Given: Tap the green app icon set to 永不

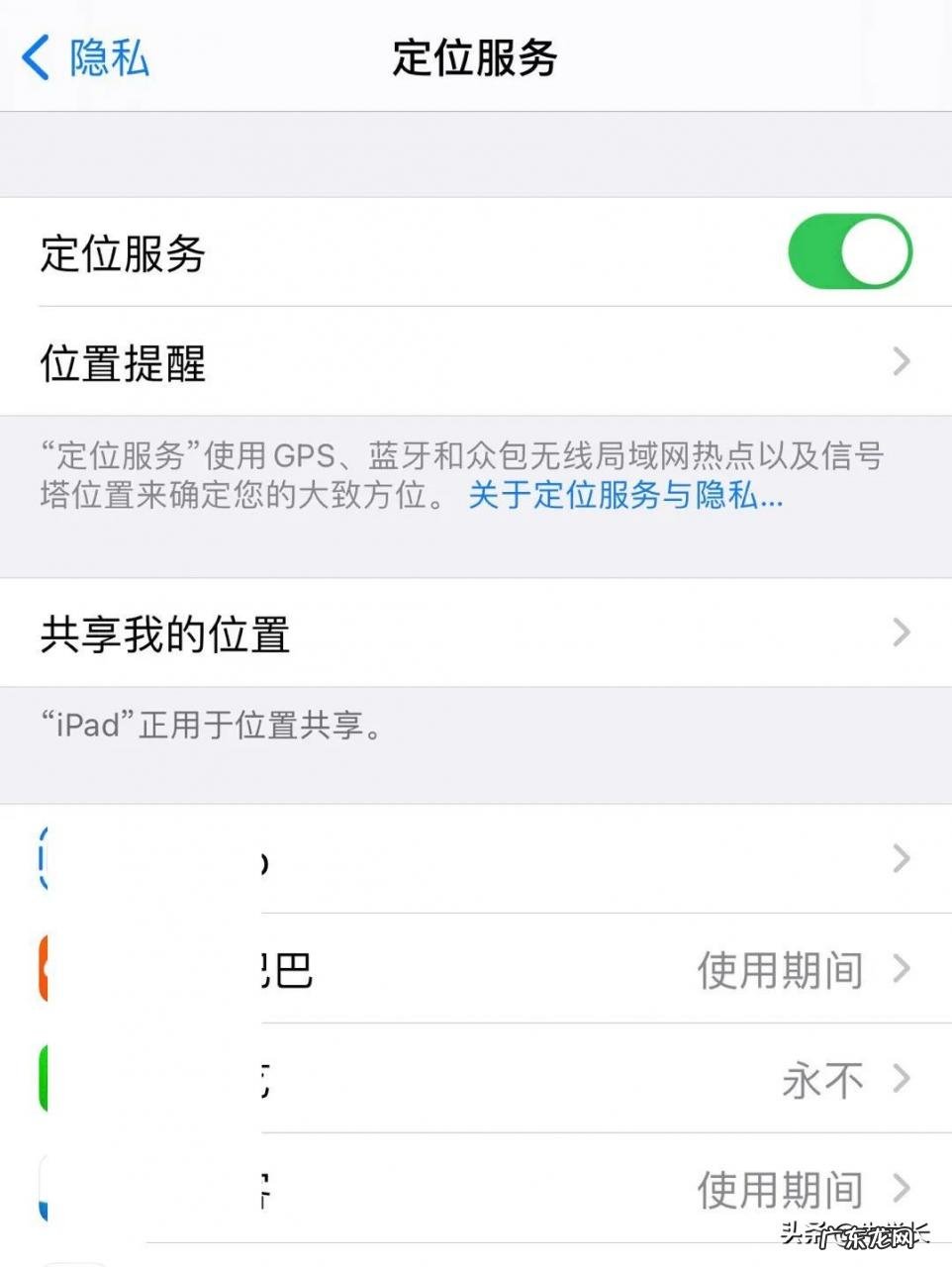Looking at the screenshot, I should click(x=45, y=1080).
